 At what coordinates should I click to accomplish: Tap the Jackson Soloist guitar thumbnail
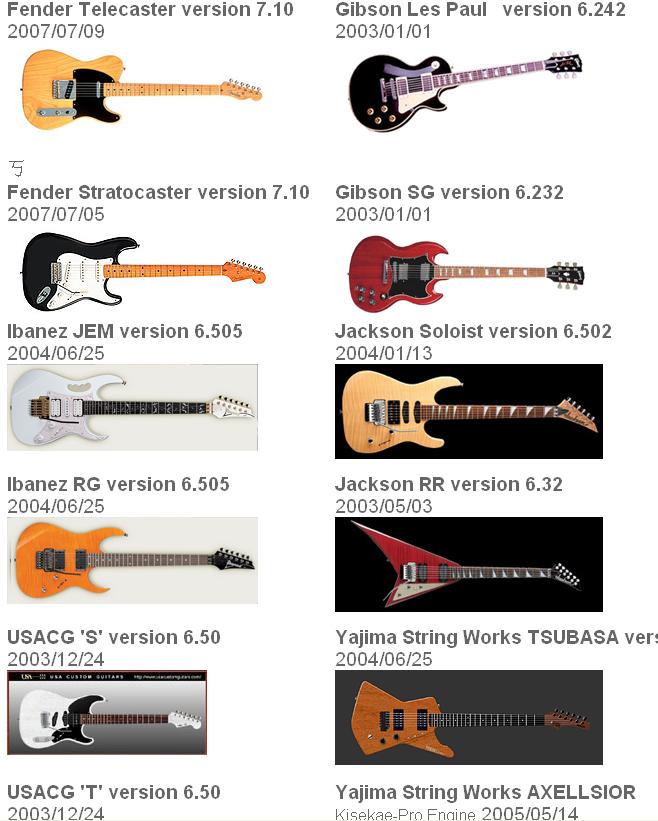tap(468, 411)
